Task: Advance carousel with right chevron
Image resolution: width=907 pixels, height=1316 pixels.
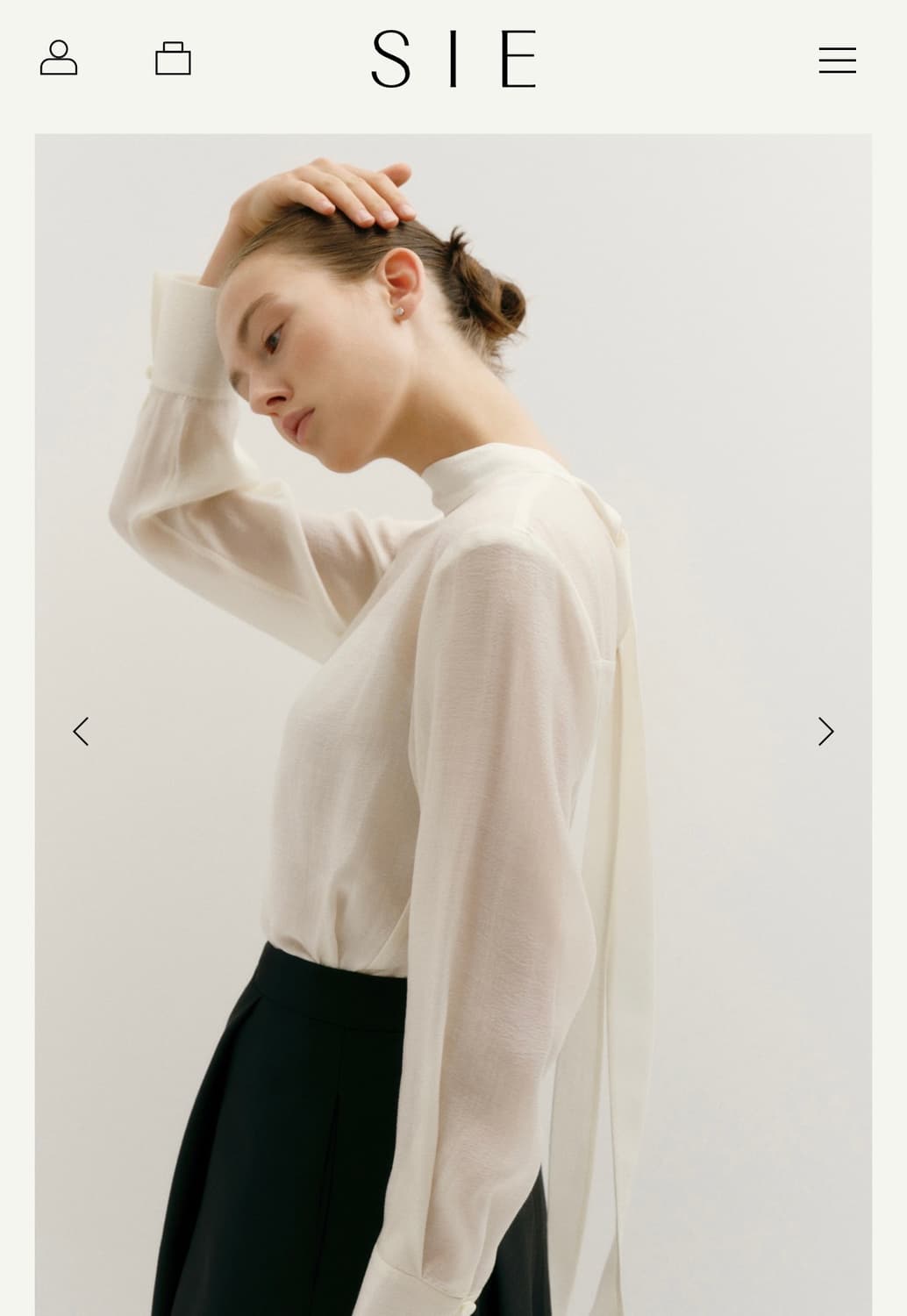Action: [824, 731]
